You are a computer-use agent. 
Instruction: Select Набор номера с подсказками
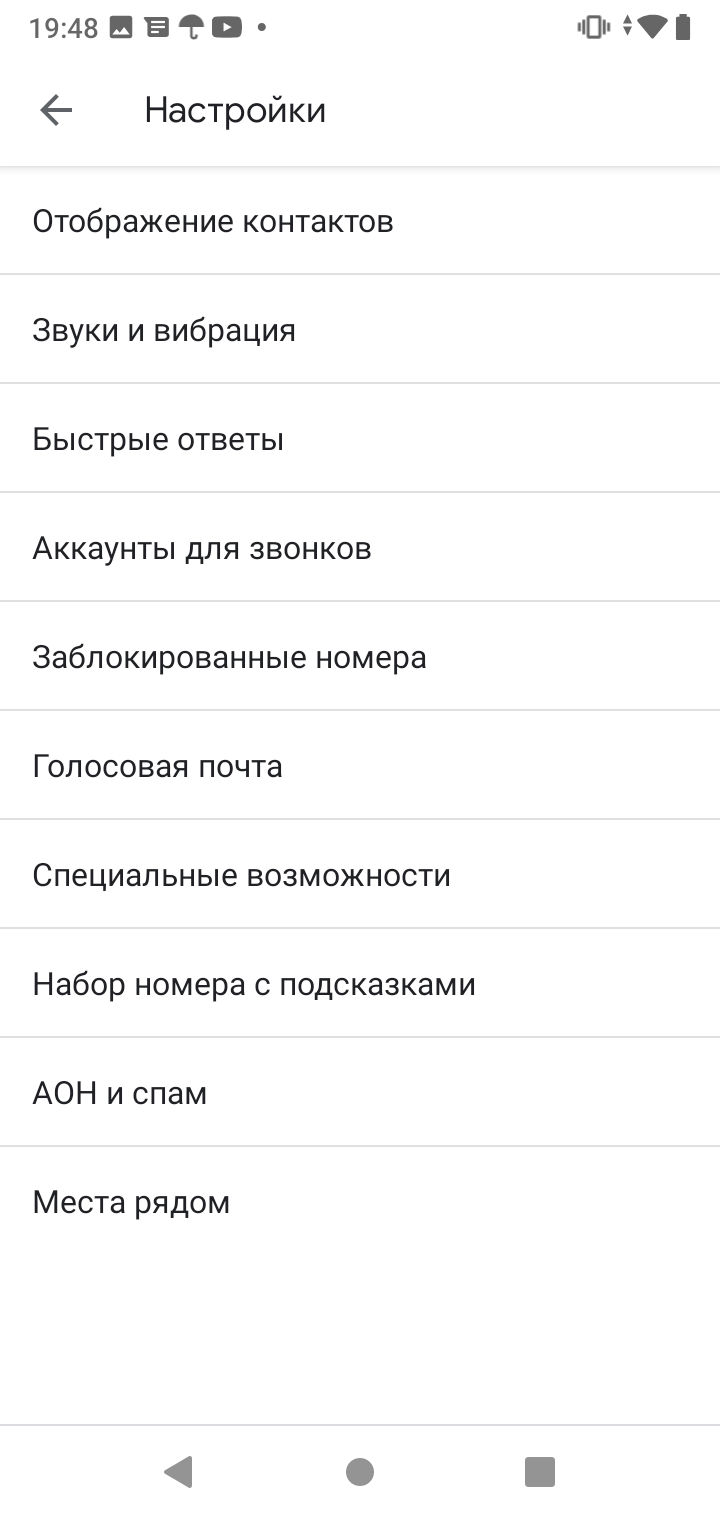[360, 983]
